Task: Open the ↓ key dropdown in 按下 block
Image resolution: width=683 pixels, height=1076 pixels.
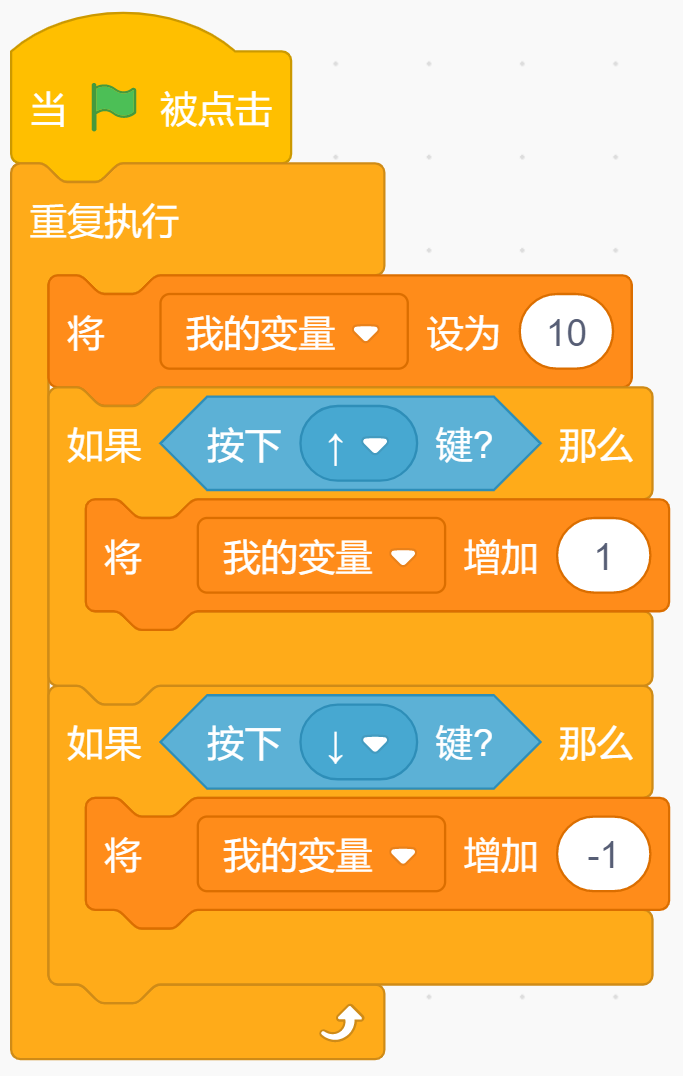Action: pos(358,742)
